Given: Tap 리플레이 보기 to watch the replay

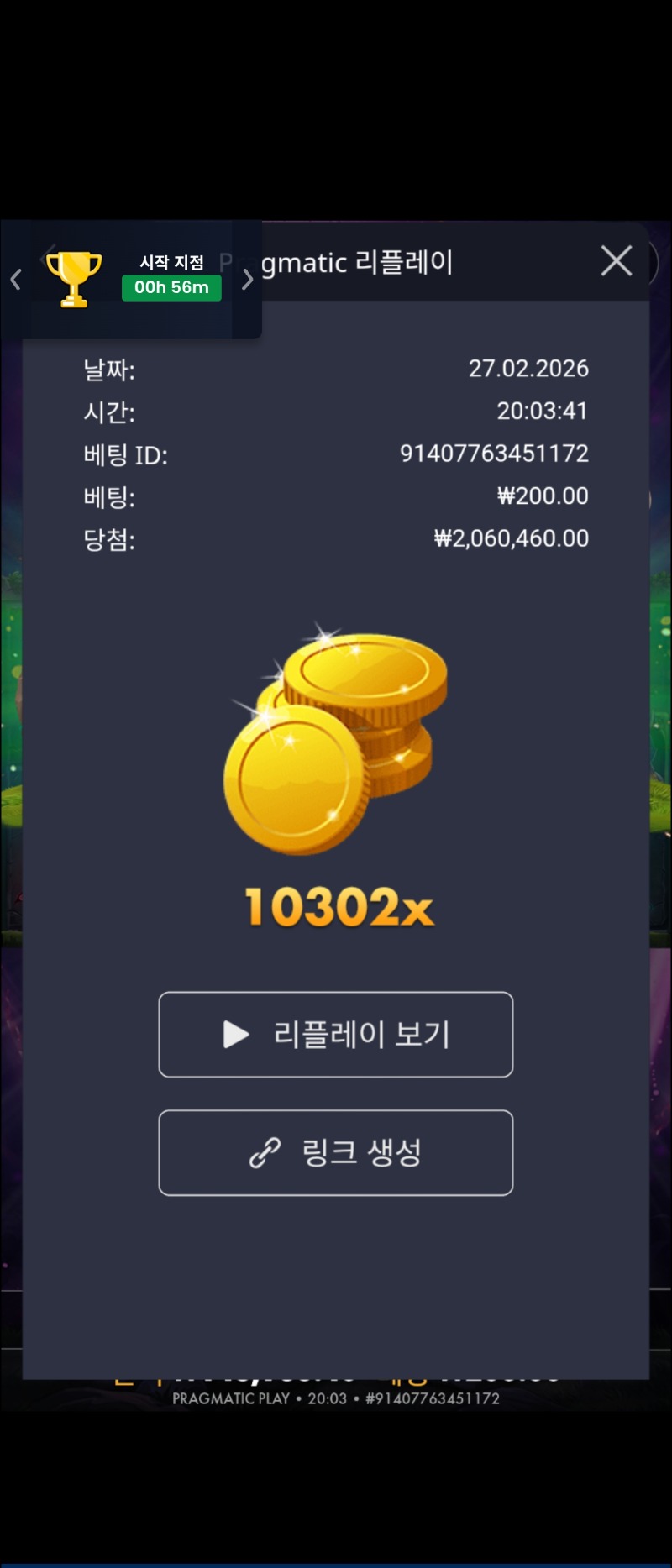Looking at the screenshot, I should 336,1034.
